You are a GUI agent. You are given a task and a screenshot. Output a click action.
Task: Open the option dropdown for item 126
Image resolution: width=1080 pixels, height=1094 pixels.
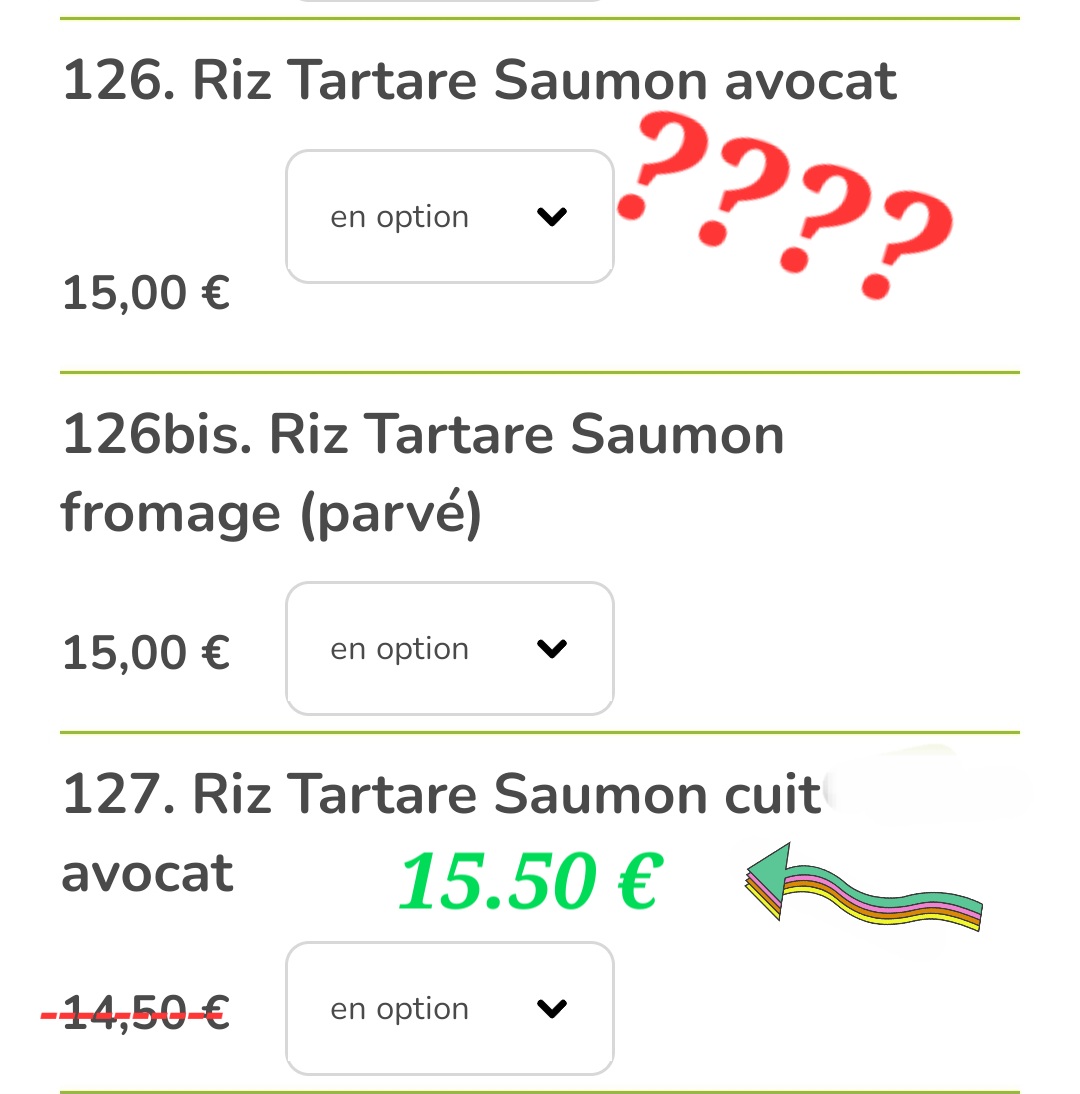[449, 217]
